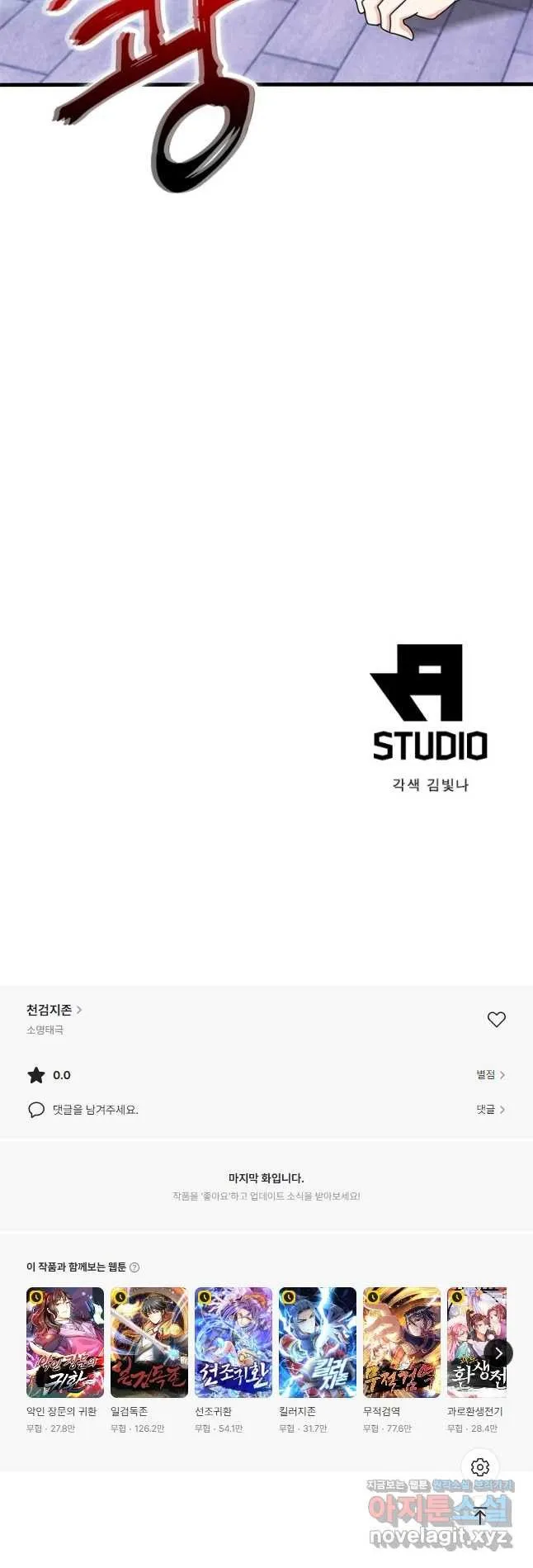
Task: Show more recommended webtoons with the arrow
Action: [x=498, y=1352]
